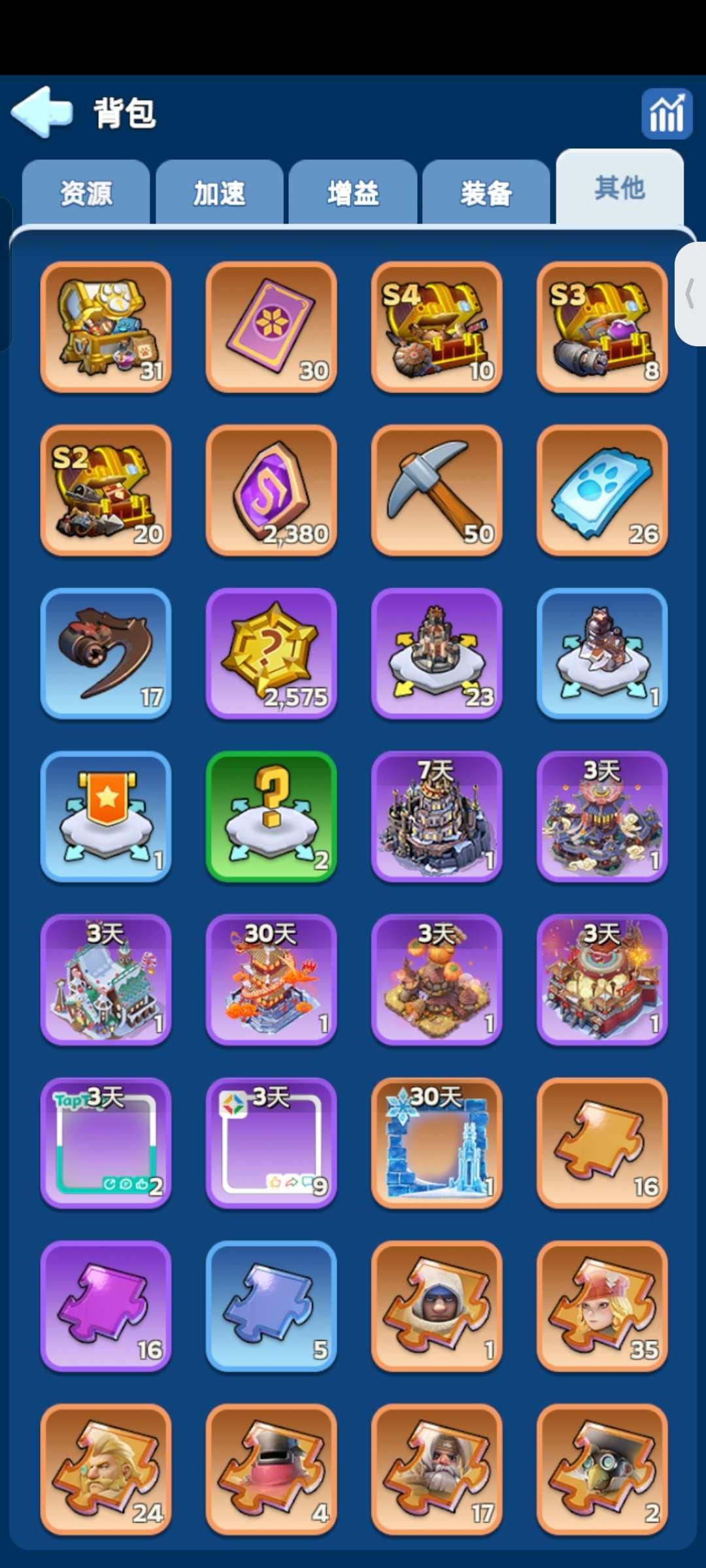Select the S3 treasure chest item
This screenshot has height=1568, width=706.
coord(601,327)
